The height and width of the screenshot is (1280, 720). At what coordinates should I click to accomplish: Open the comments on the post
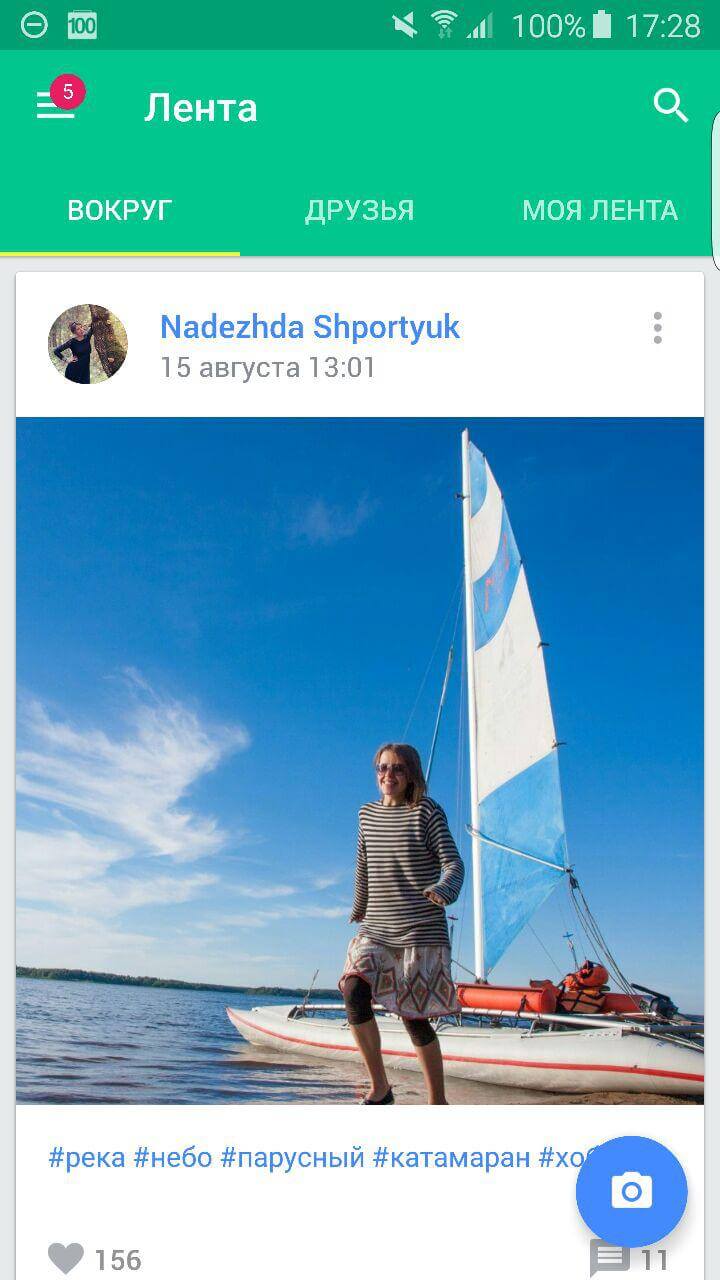pyautogui.click(x=610, y=1258)
